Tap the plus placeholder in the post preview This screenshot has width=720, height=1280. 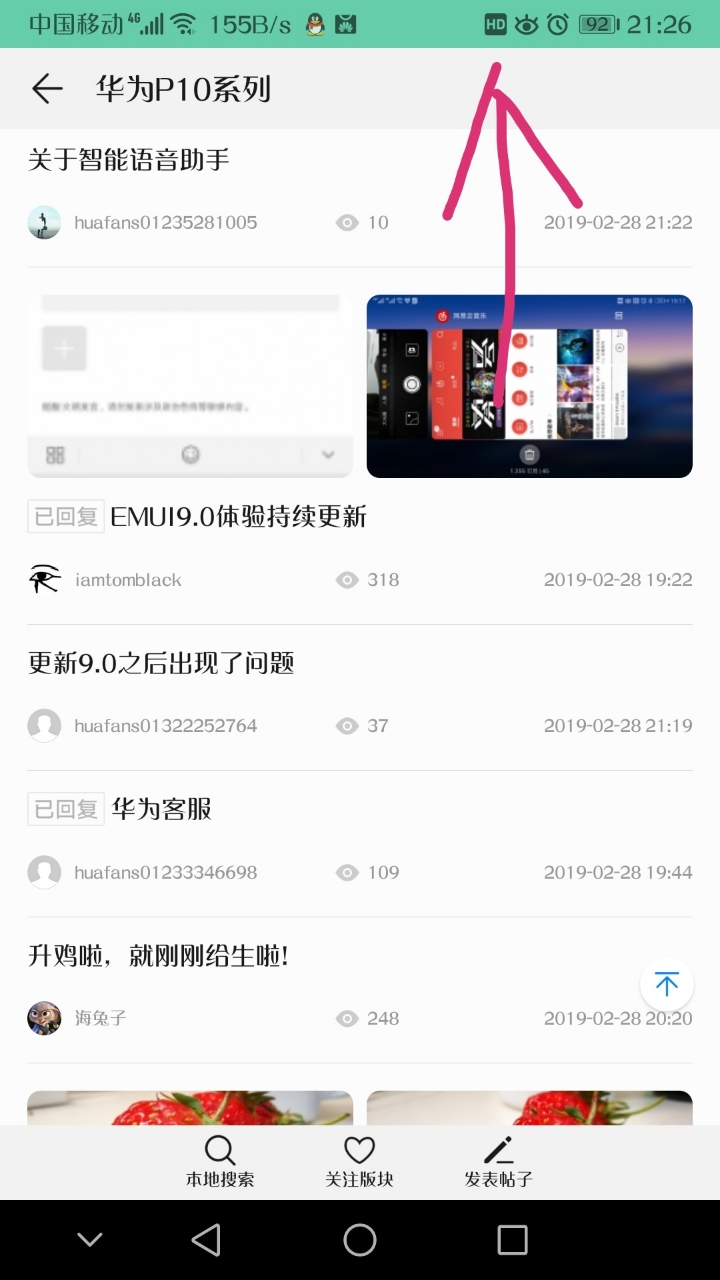63,348
